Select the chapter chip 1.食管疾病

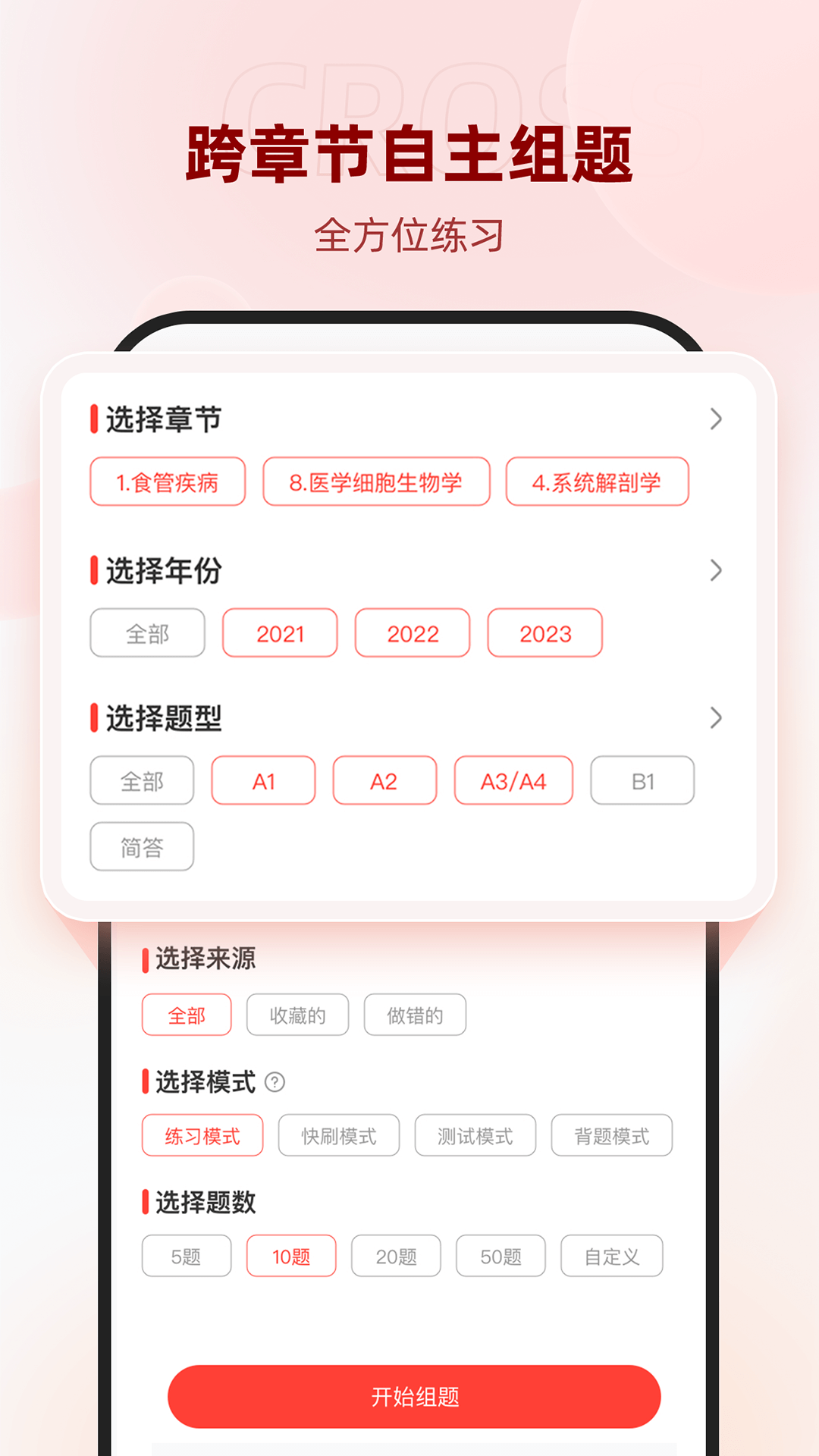click(x=167, y=482)
